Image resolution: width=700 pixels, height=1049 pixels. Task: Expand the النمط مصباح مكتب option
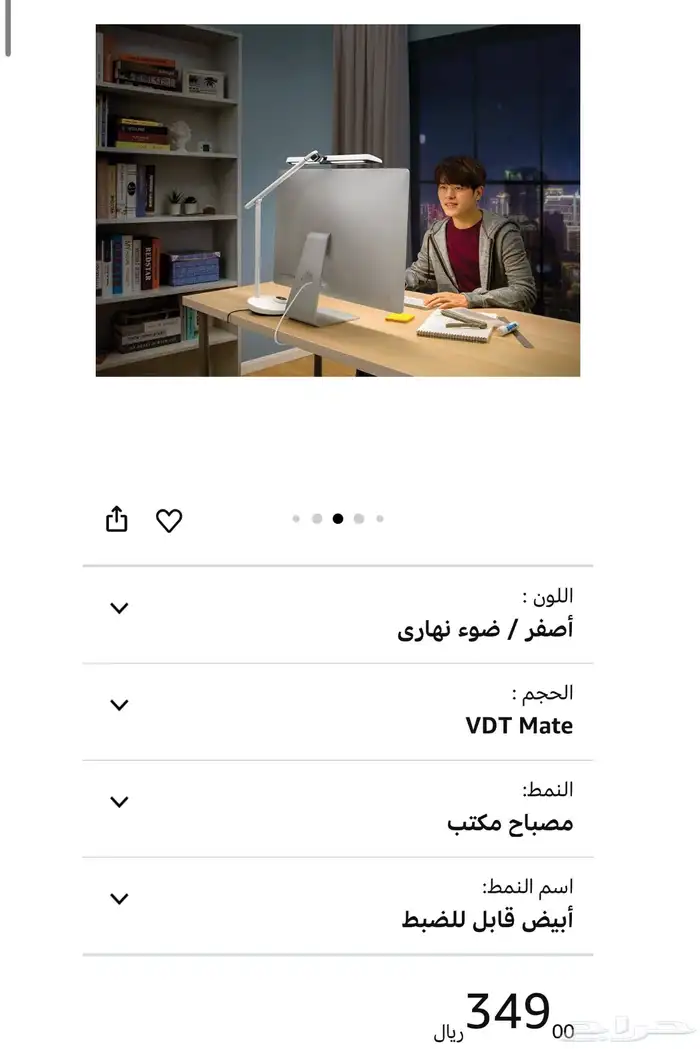pos(119,802)
